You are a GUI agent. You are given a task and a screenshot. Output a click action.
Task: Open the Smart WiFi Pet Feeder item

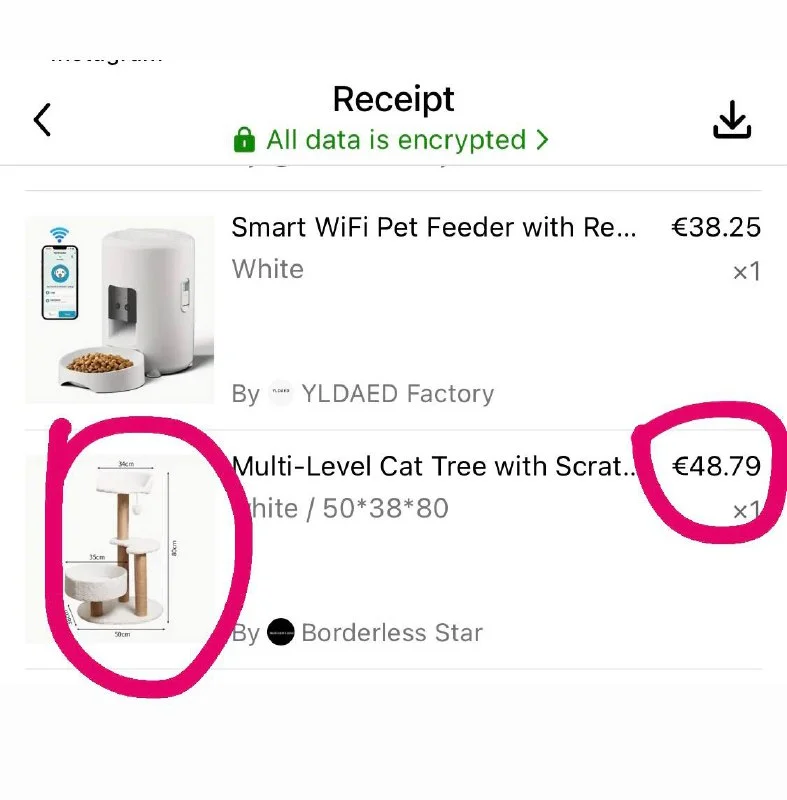click(x=433, y=228)
